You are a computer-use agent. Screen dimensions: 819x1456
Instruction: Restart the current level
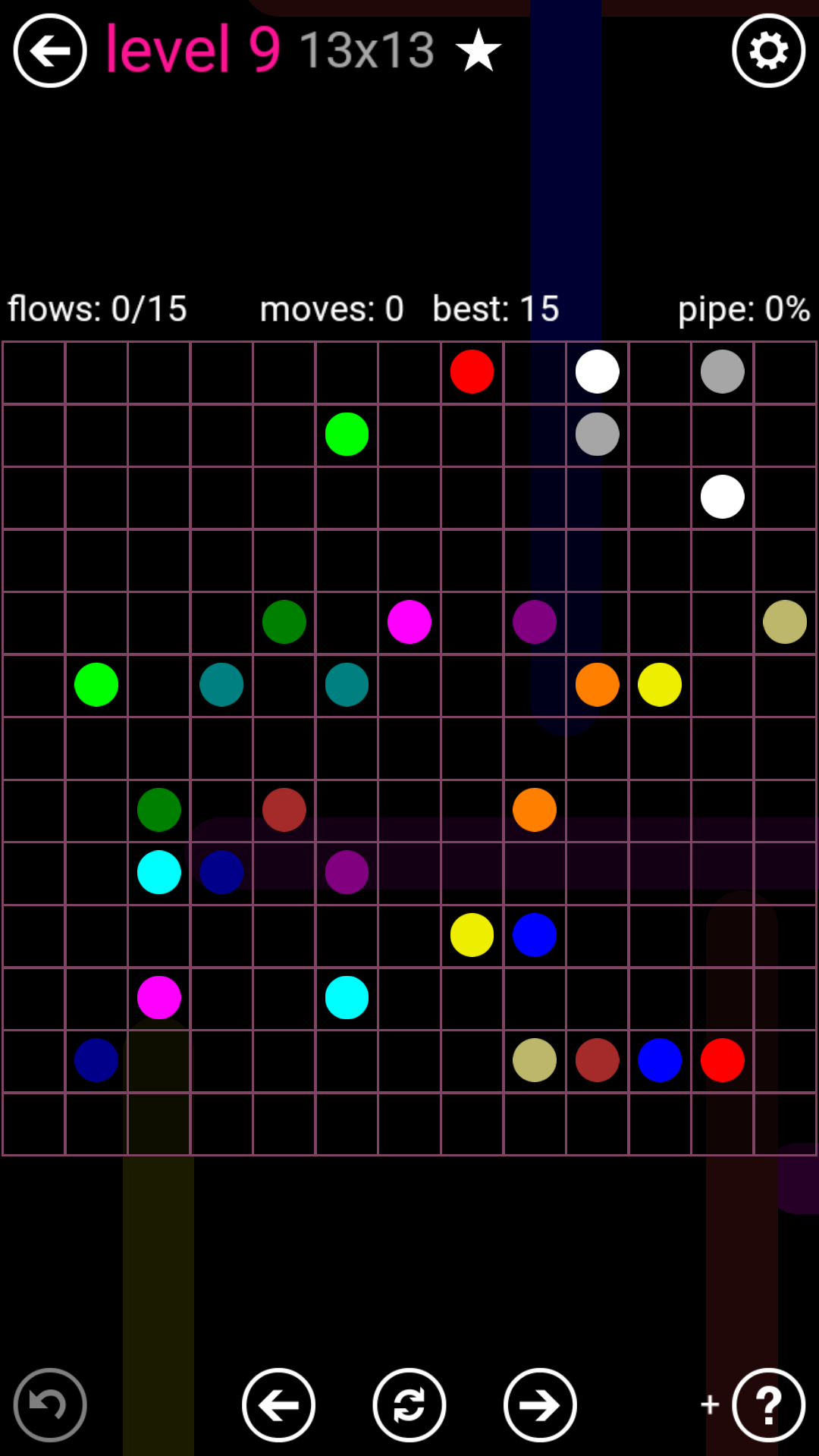[x=409, y=1405]
